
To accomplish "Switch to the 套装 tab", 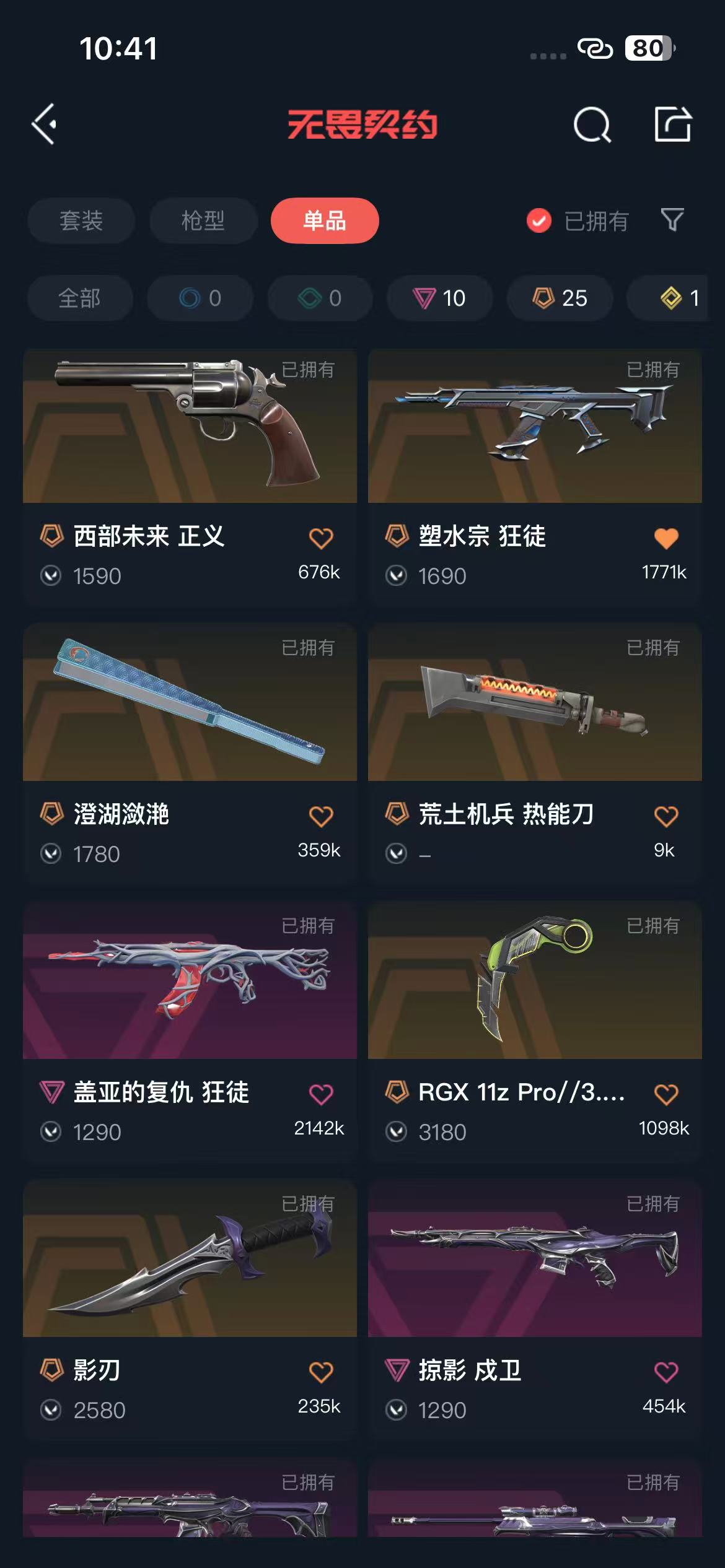I will coord(81,220).
